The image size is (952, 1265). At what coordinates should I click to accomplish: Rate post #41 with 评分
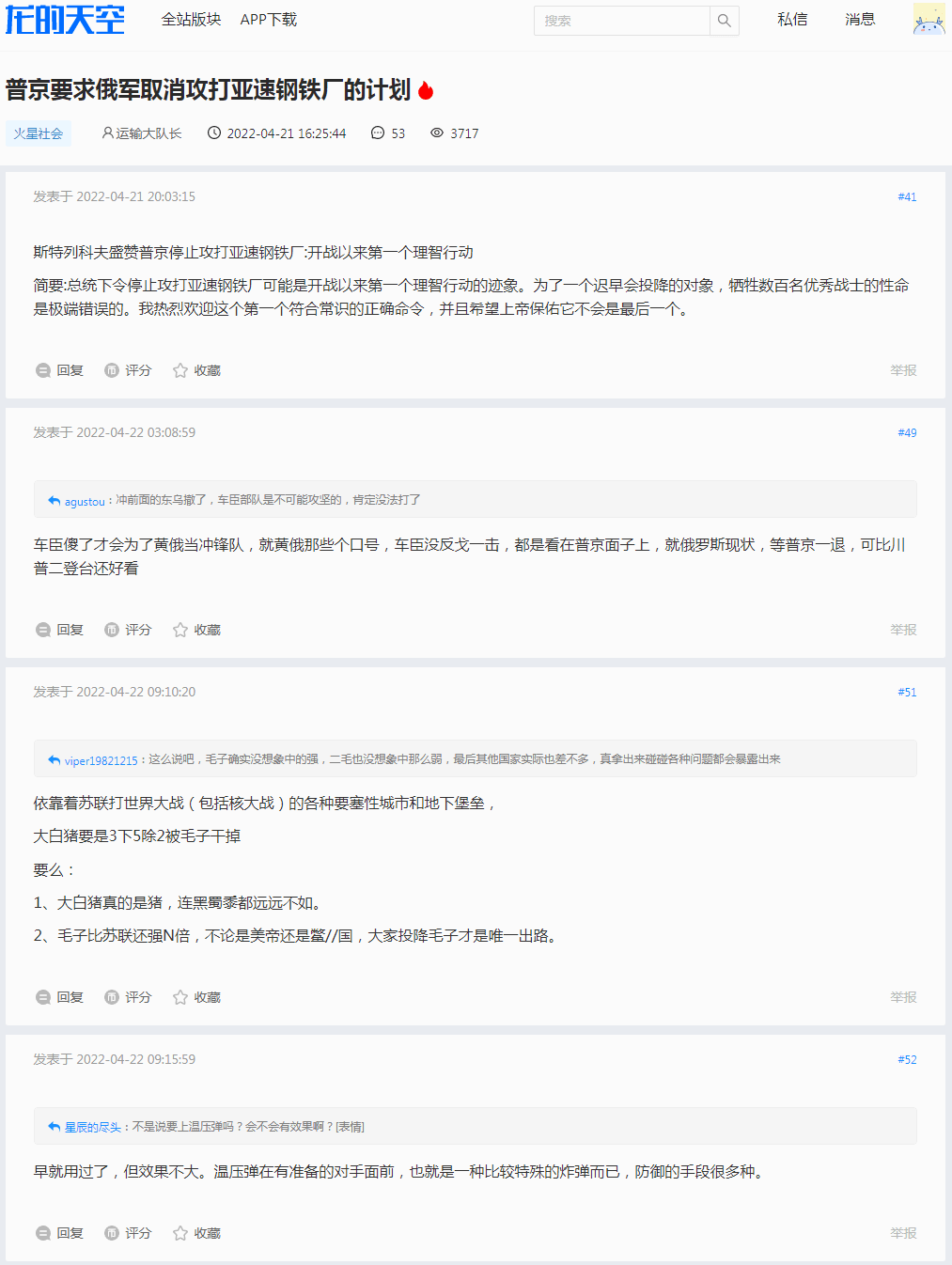click(128, 370)
